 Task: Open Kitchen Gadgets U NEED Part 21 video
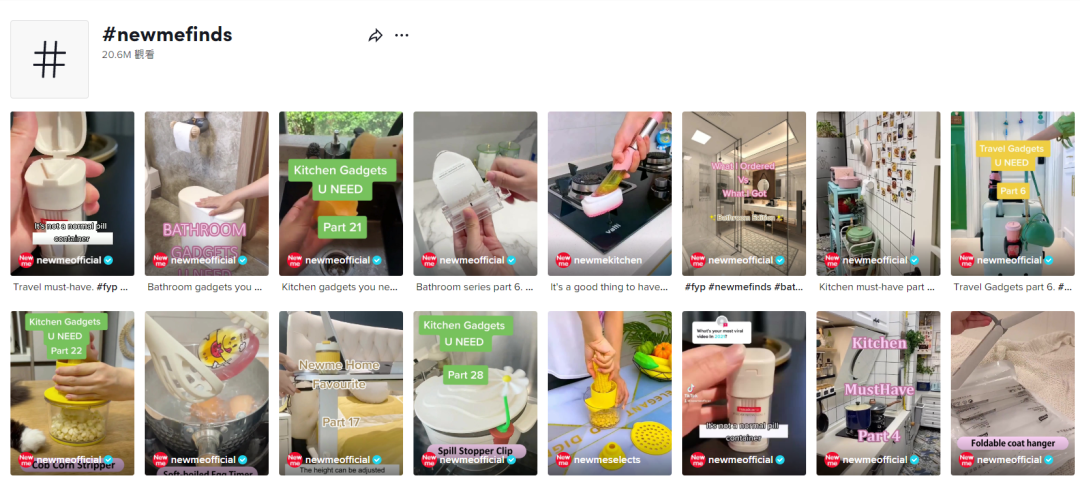click(340, 193)
